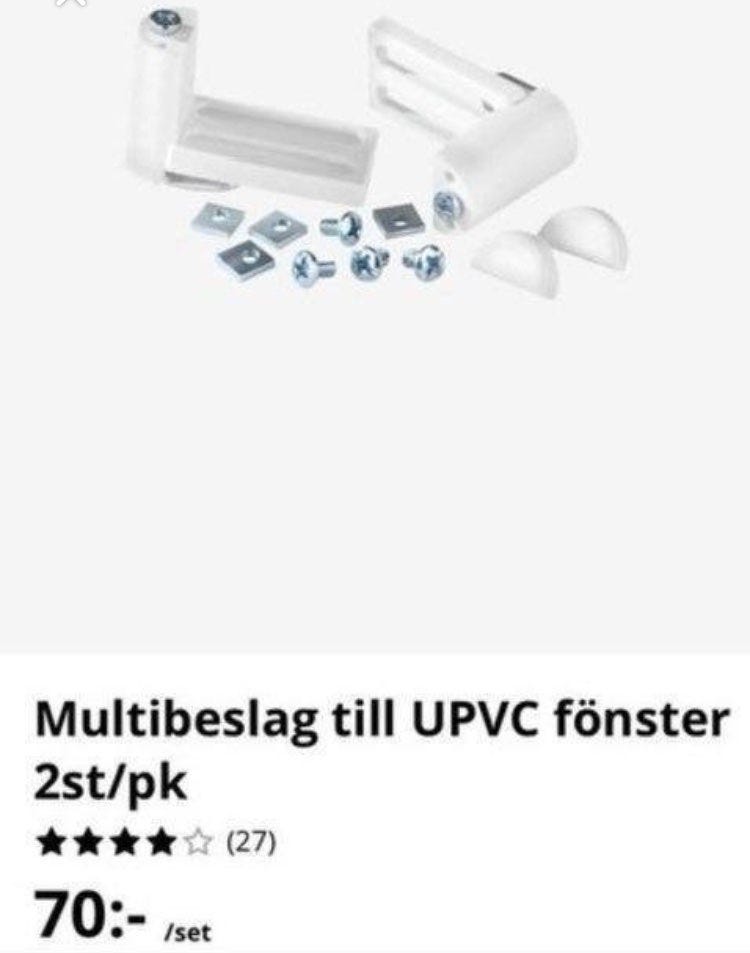Open the review count link showing (27)
Viewport: 750px width, 953px height.
250,842
